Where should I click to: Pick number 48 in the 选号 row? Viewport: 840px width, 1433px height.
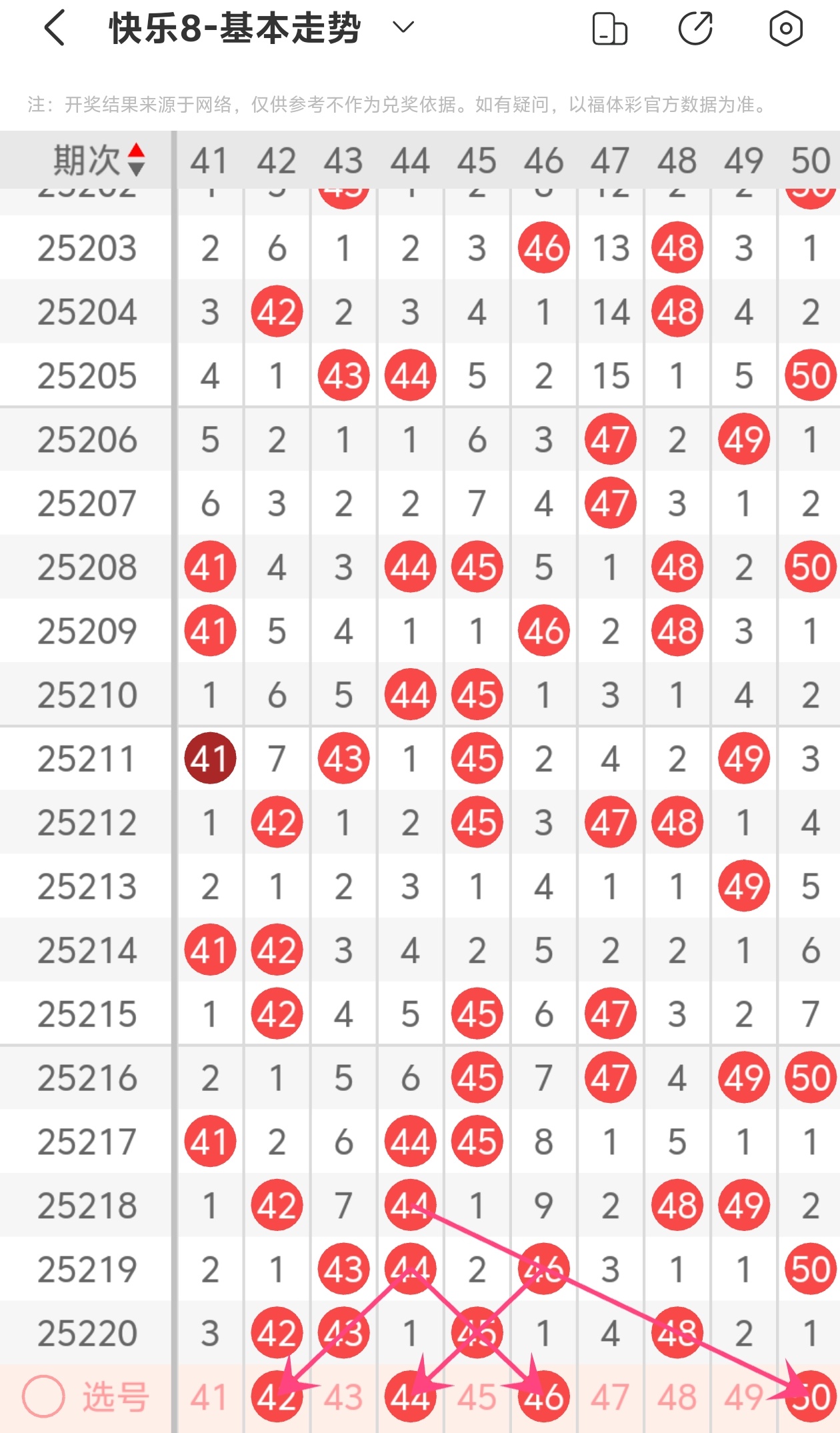click(677, 1397)
